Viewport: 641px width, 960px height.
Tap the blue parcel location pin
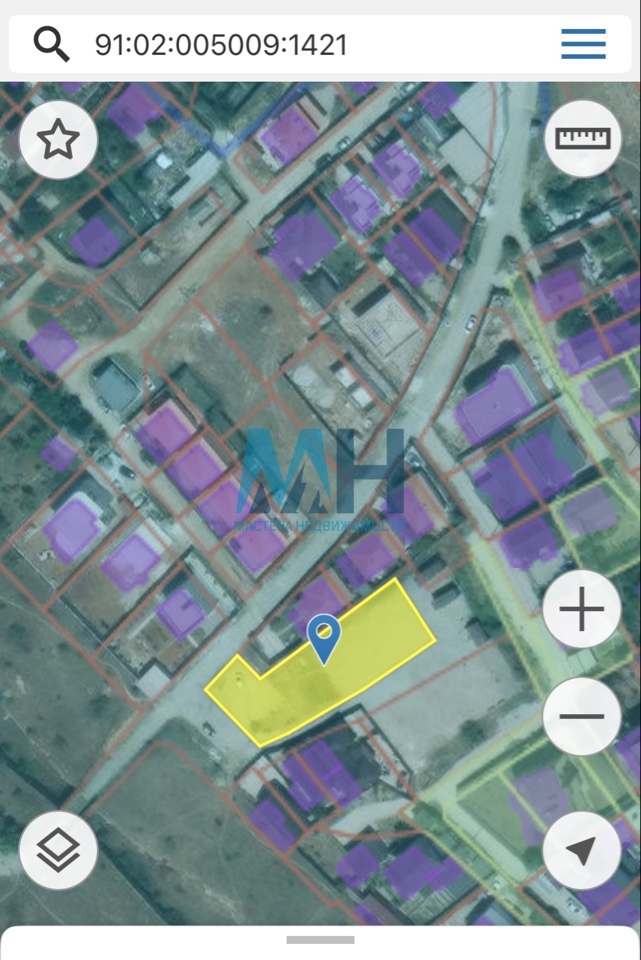coord(323,636)
